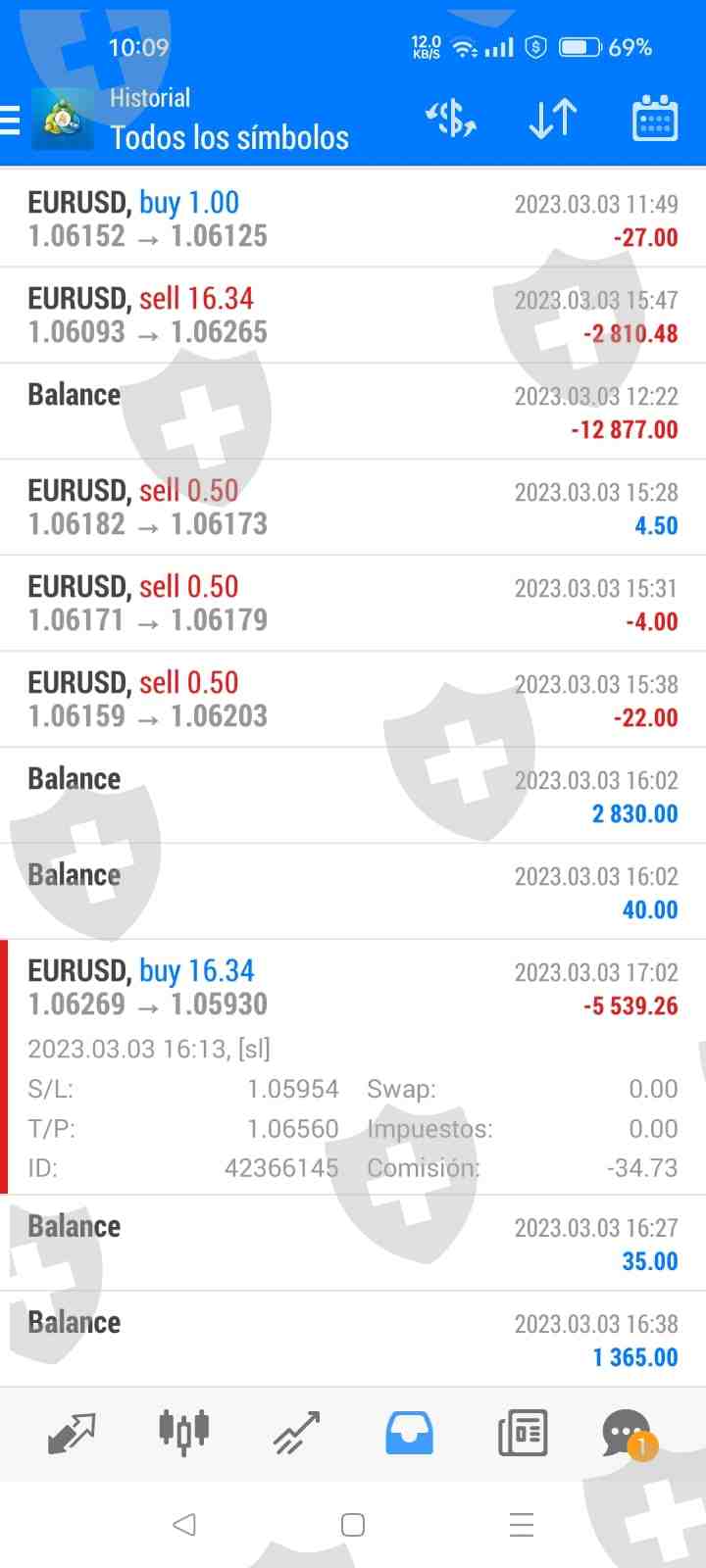Image resolution: width=706 pixels, height=1568 pixels.
Task: Collapse the EURUSD buy 16.34 trade details
Action: (x=353, y=987)
